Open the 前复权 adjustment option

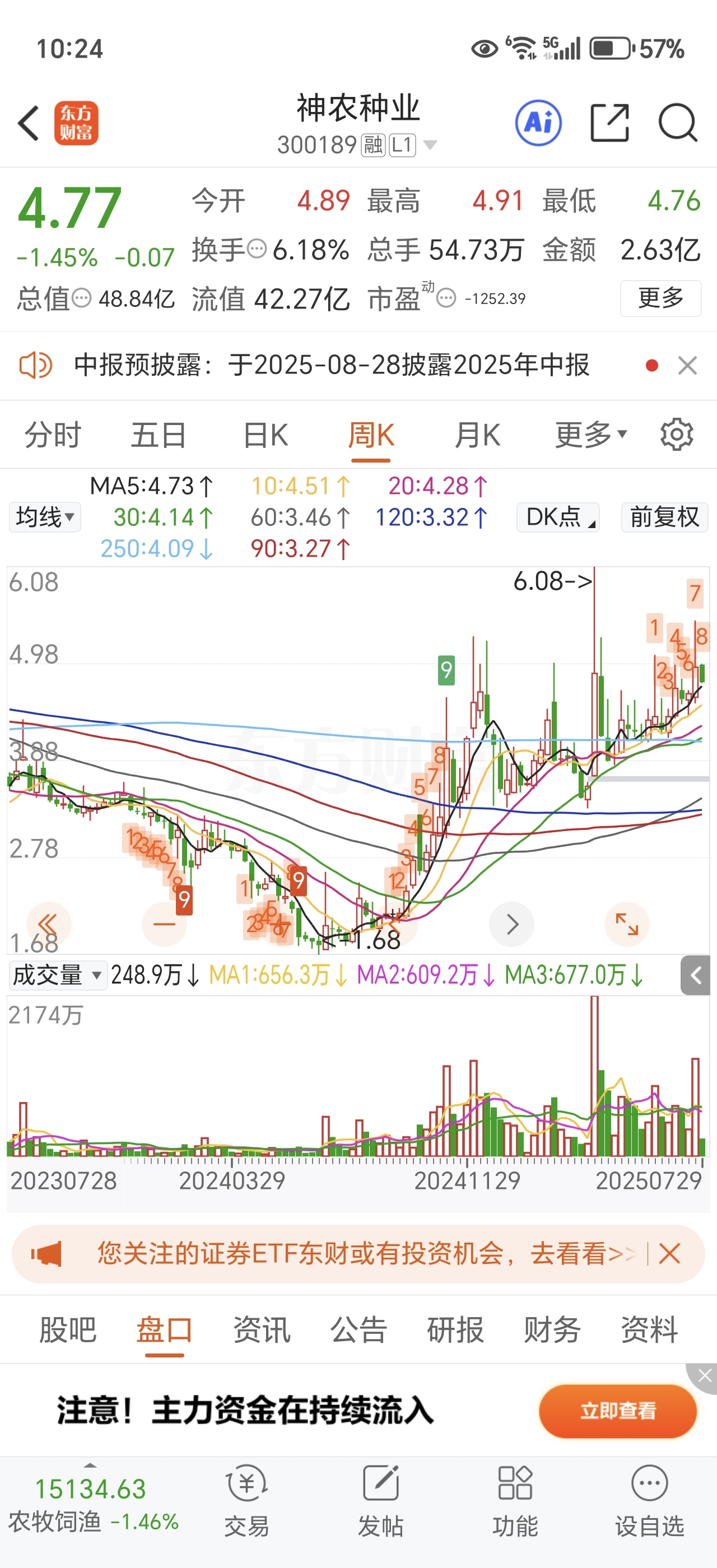point(665,517)
